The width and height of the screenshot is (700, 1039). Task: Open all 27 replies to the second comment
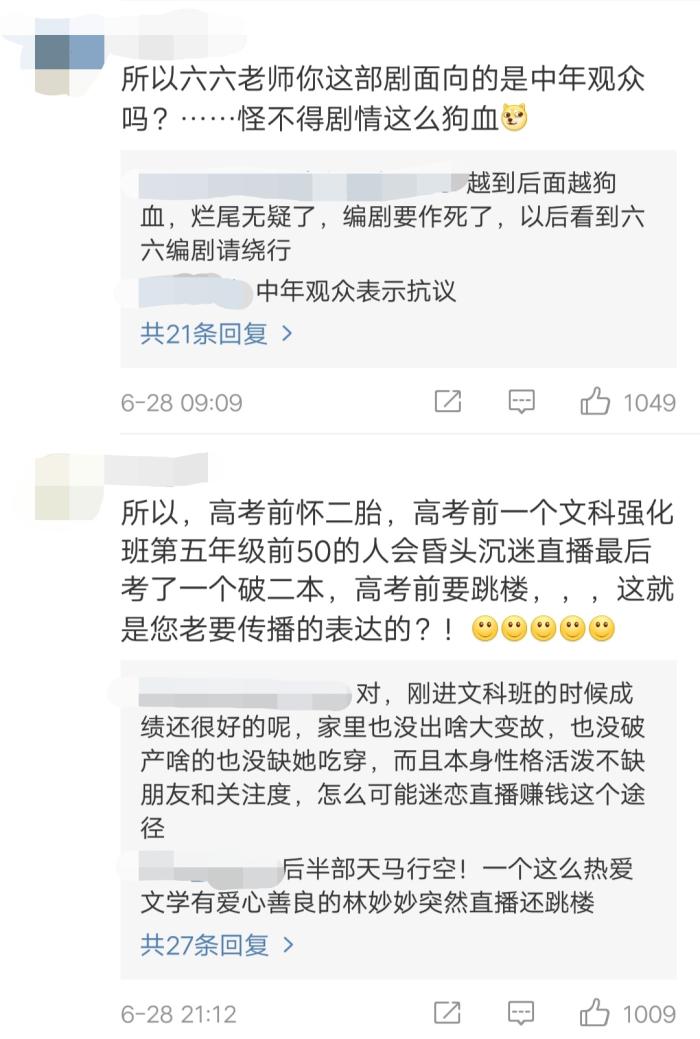pos(217,945)
